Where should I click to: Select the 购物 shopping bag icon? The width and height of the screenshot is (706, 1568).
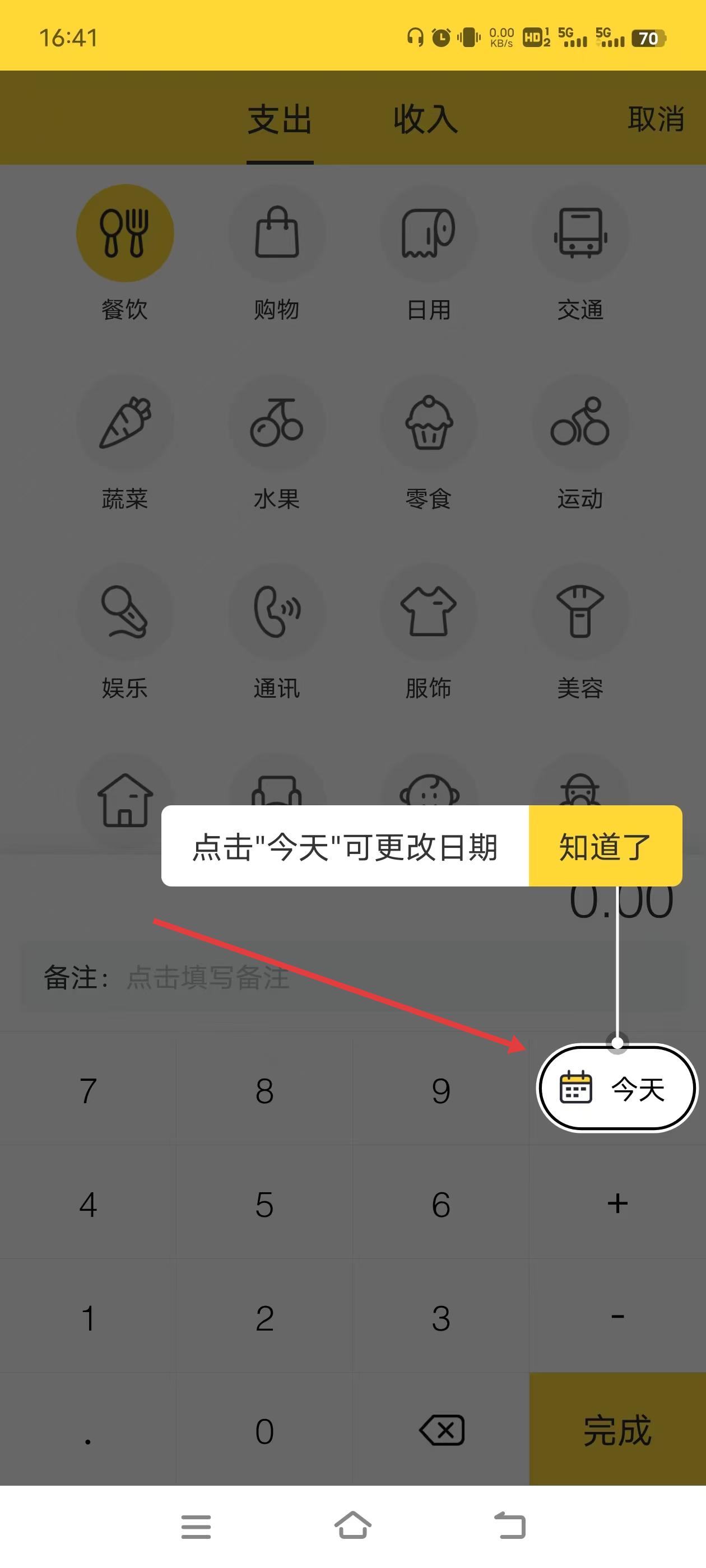coord(277,234)
